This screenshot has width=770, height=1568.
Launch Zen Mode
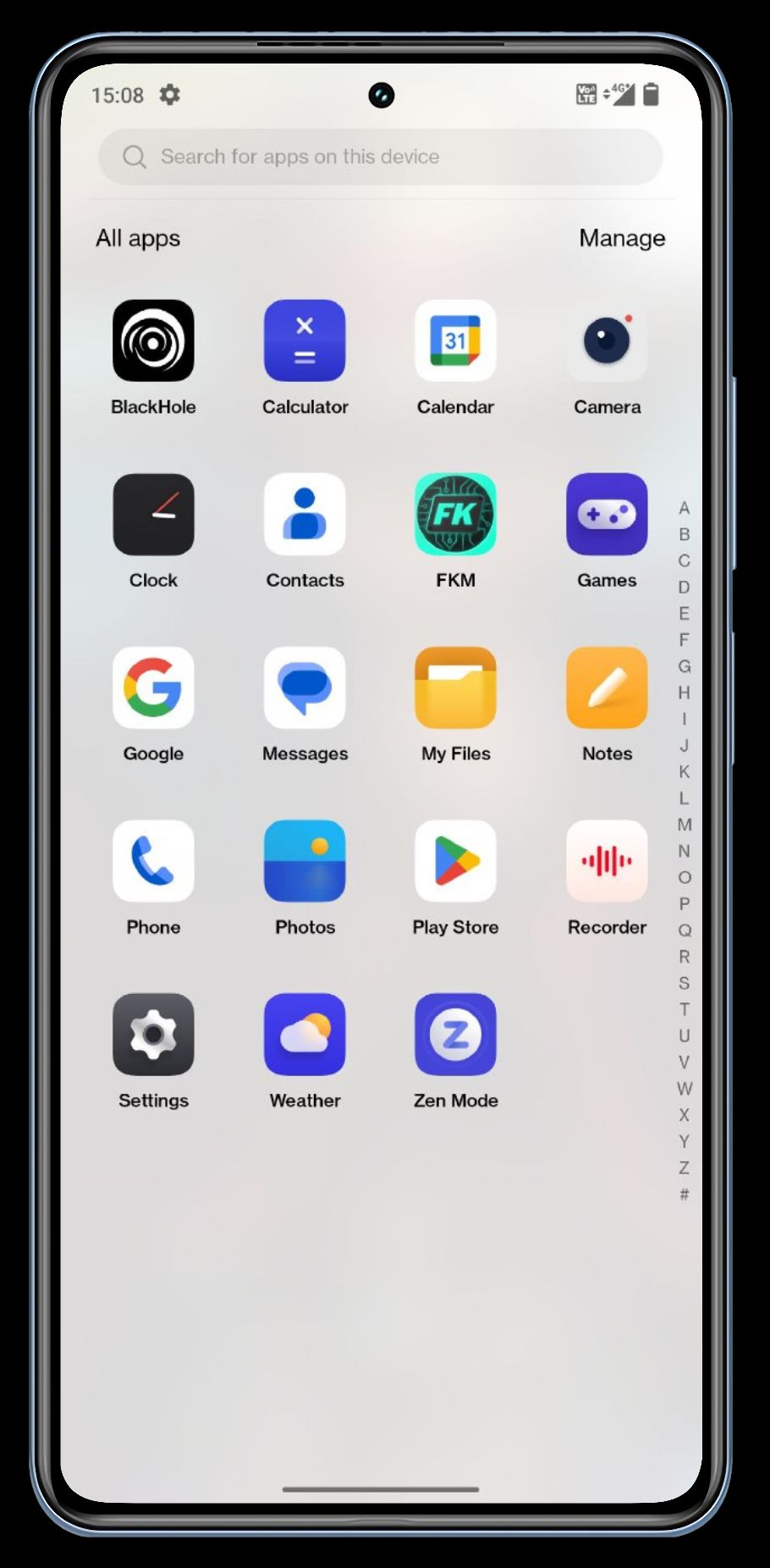tap(455, 1035)
